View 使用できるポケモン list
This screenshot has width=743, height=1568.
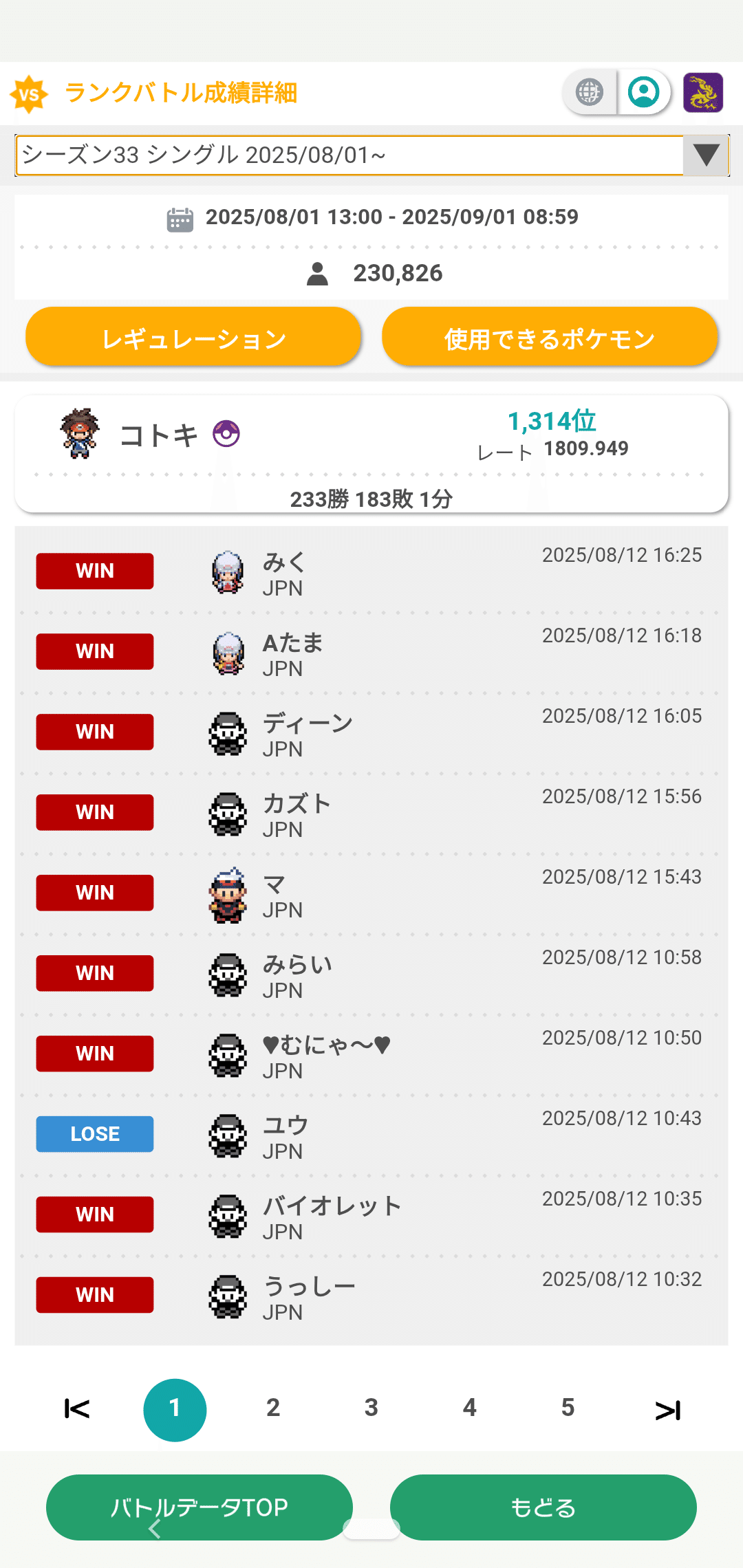pyautogui.click(x=550, y=336)
